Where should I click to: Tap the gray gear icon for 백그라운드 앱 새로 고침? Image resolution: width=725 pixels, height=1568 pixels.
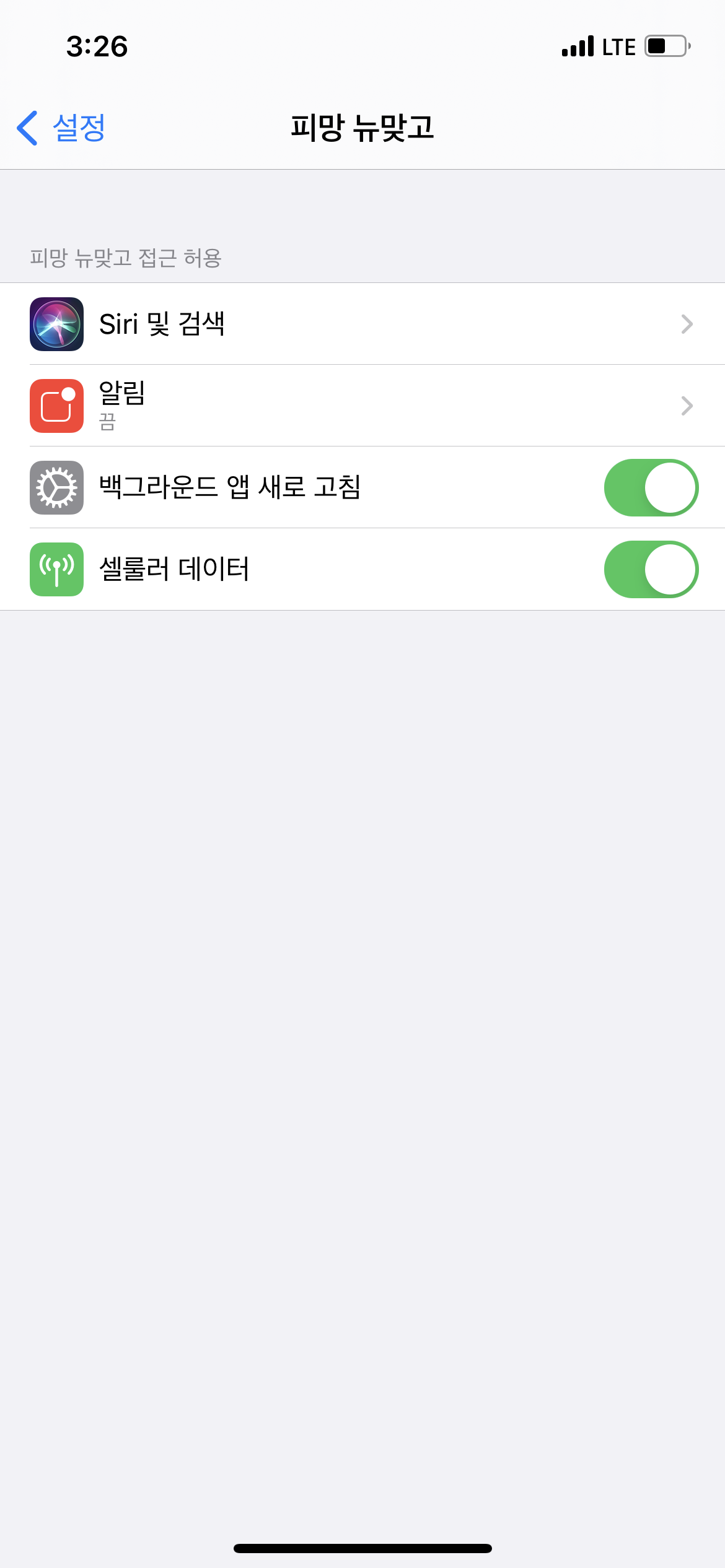pyautogui.click(x=56, y=489)
